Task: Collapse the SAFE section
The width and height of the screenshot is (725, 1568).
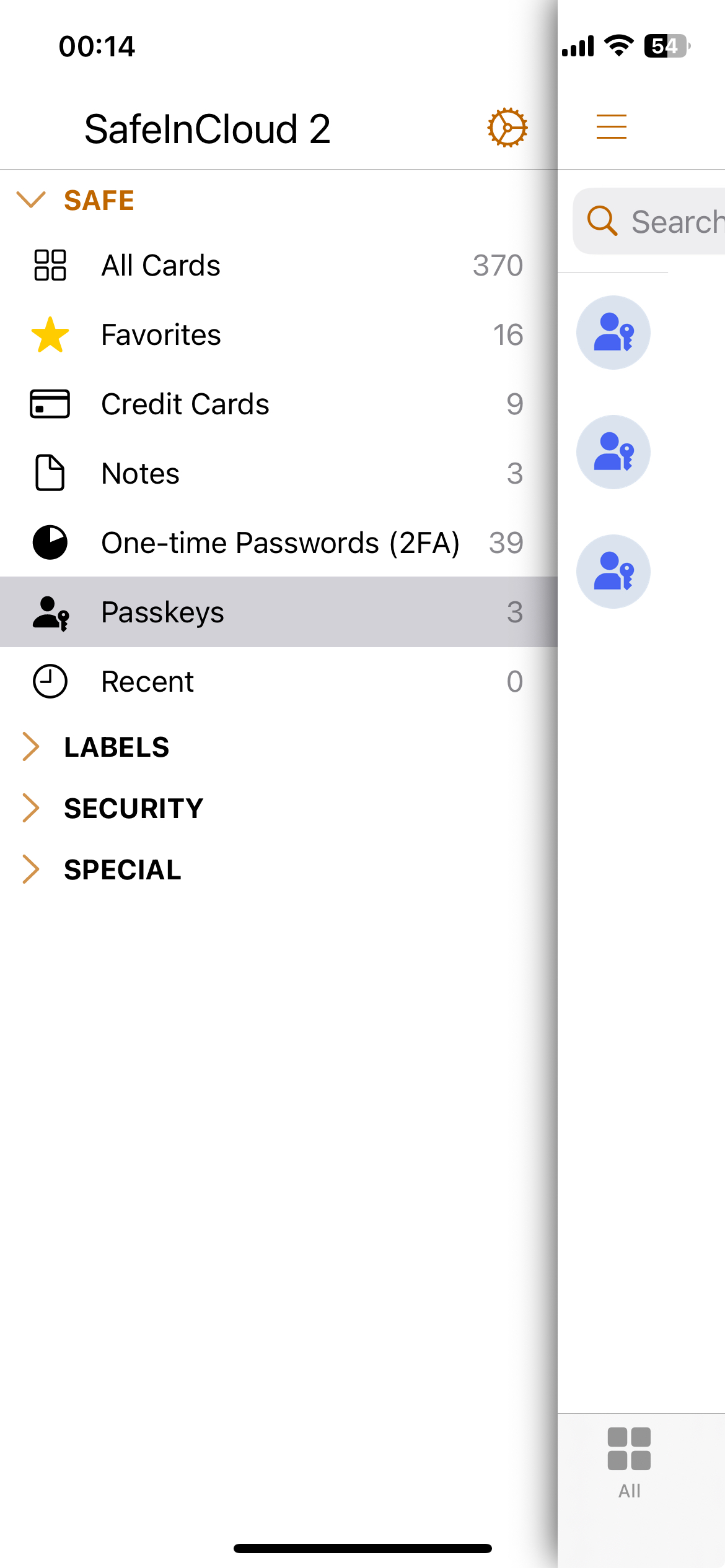Action: [31, 200]
